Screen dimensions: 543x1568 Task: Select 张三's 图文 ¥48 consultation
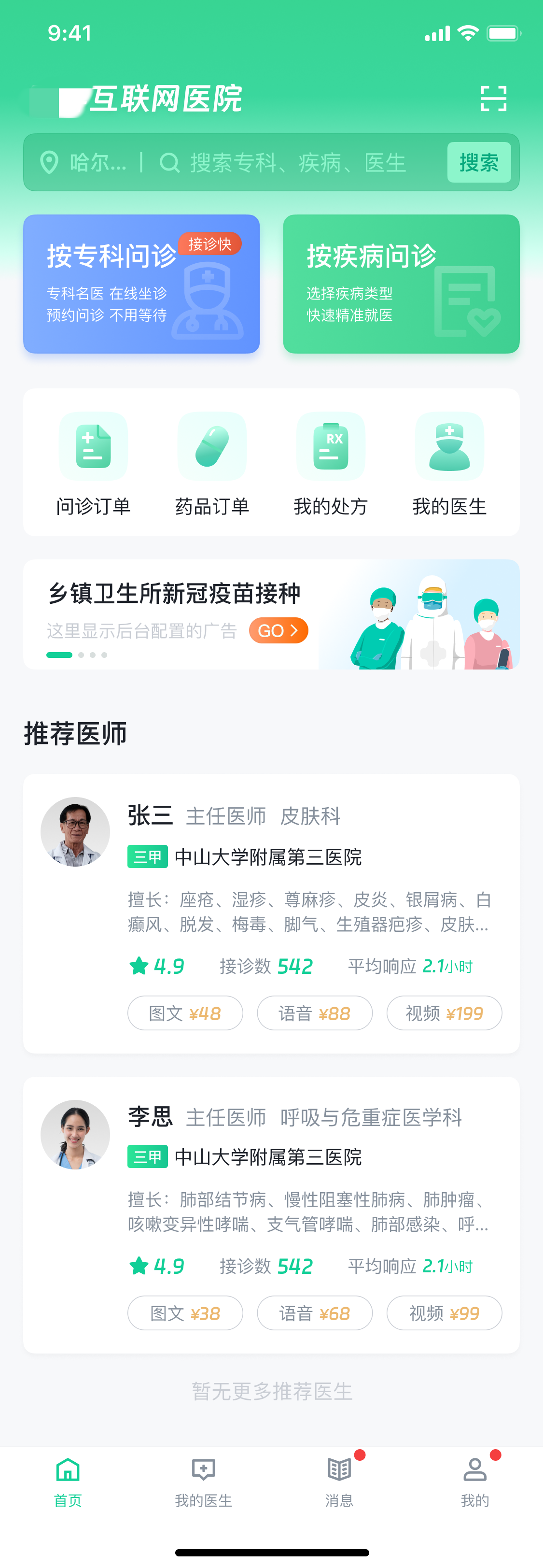click(185, 1013)
